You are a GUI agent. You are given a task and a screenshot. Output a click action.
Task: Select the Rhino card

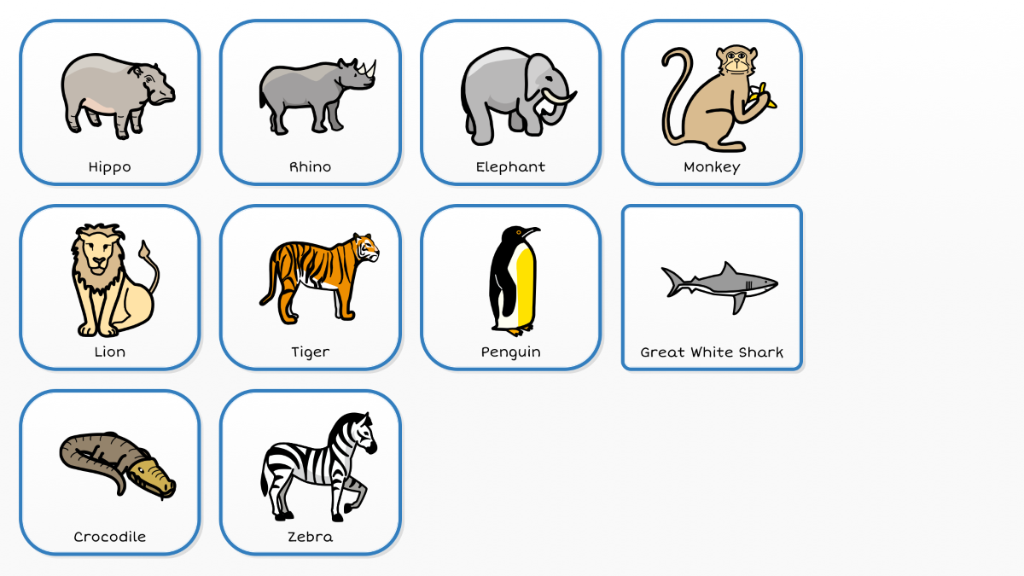pos(310,102)
